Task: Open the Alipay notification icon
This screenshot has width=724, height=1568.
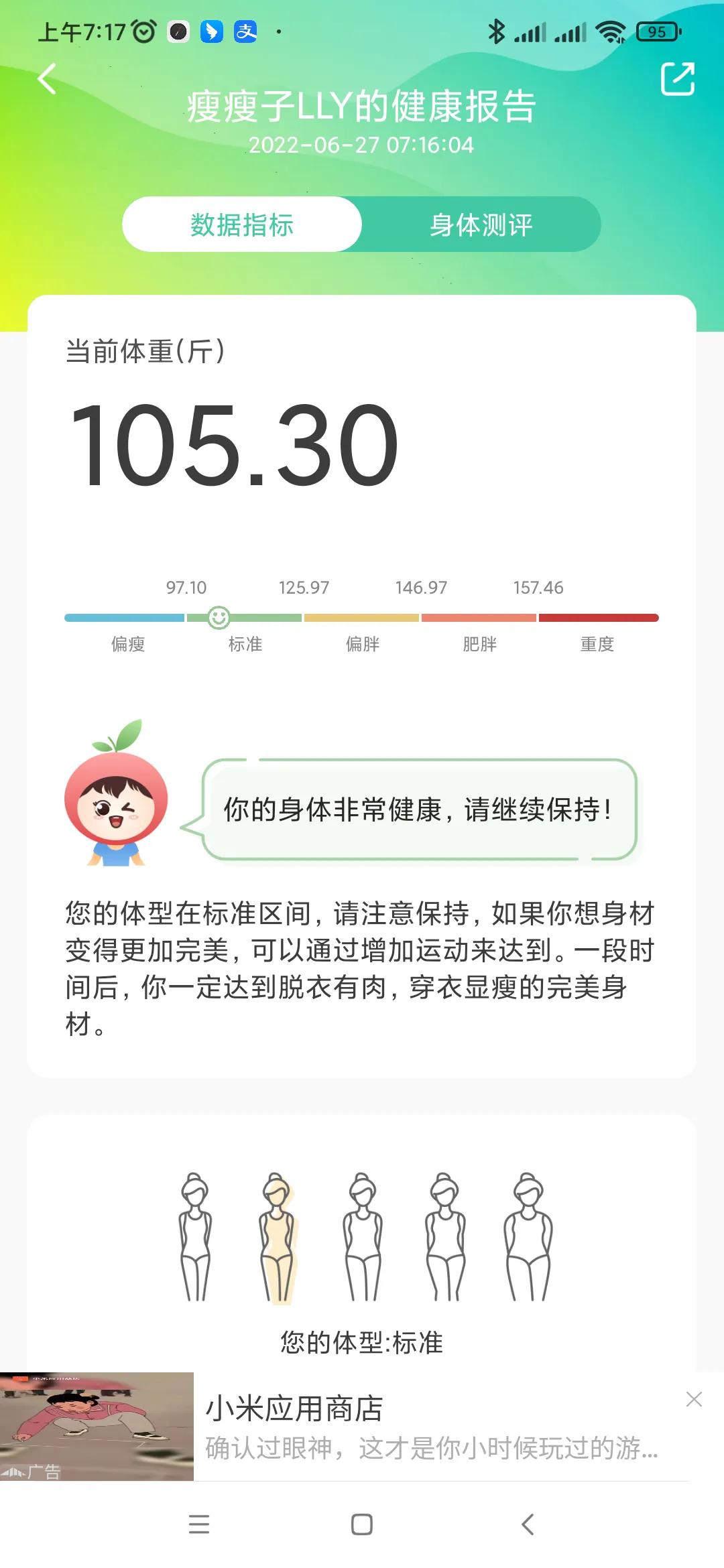Action: 245,33
